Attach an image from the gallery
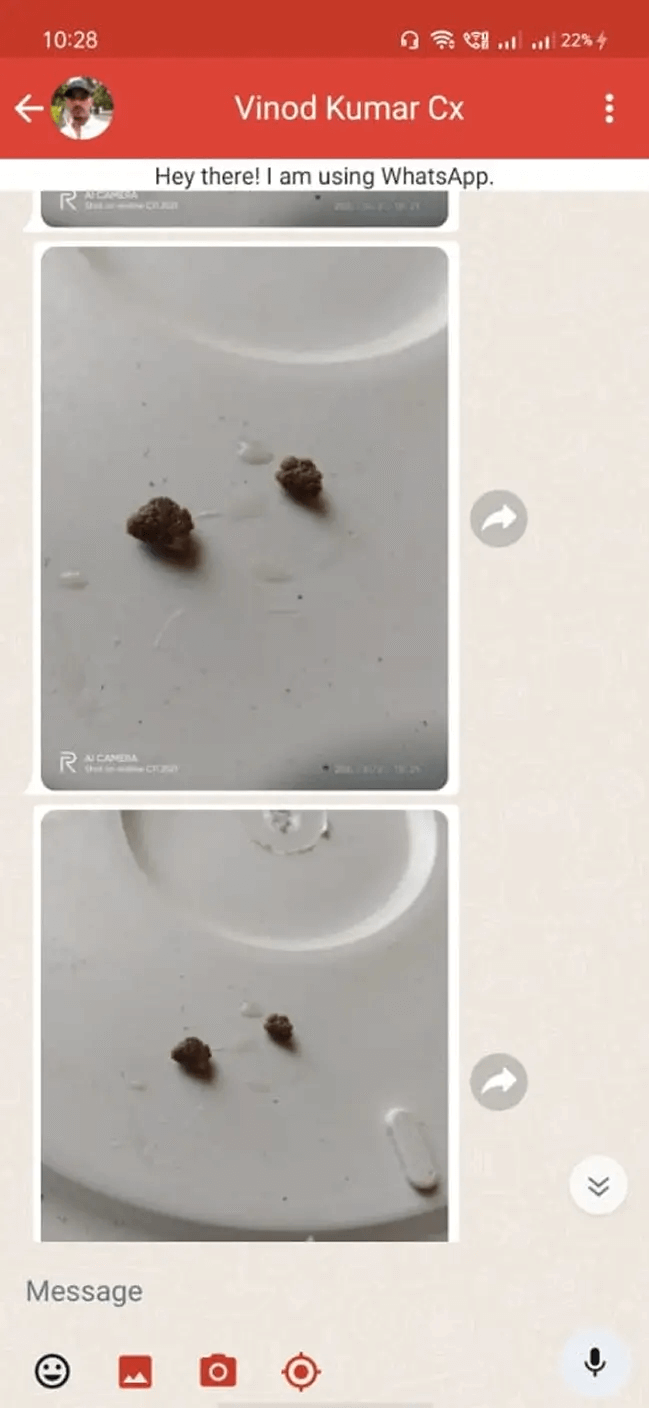Viewport: 650px width, 1408px height. tap(135, 1371)
